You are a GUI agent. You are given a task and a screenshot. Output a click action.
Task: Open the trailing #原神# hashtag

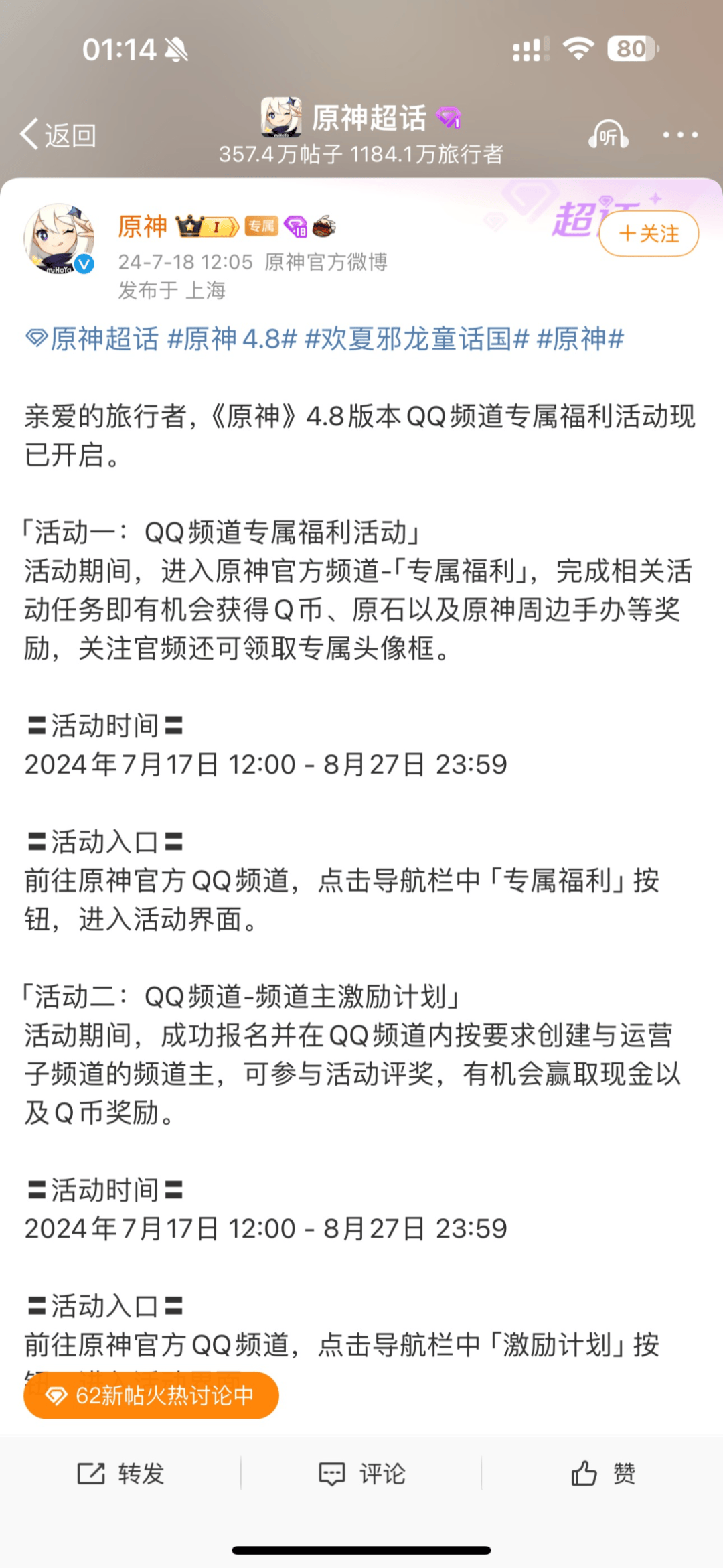580,339
